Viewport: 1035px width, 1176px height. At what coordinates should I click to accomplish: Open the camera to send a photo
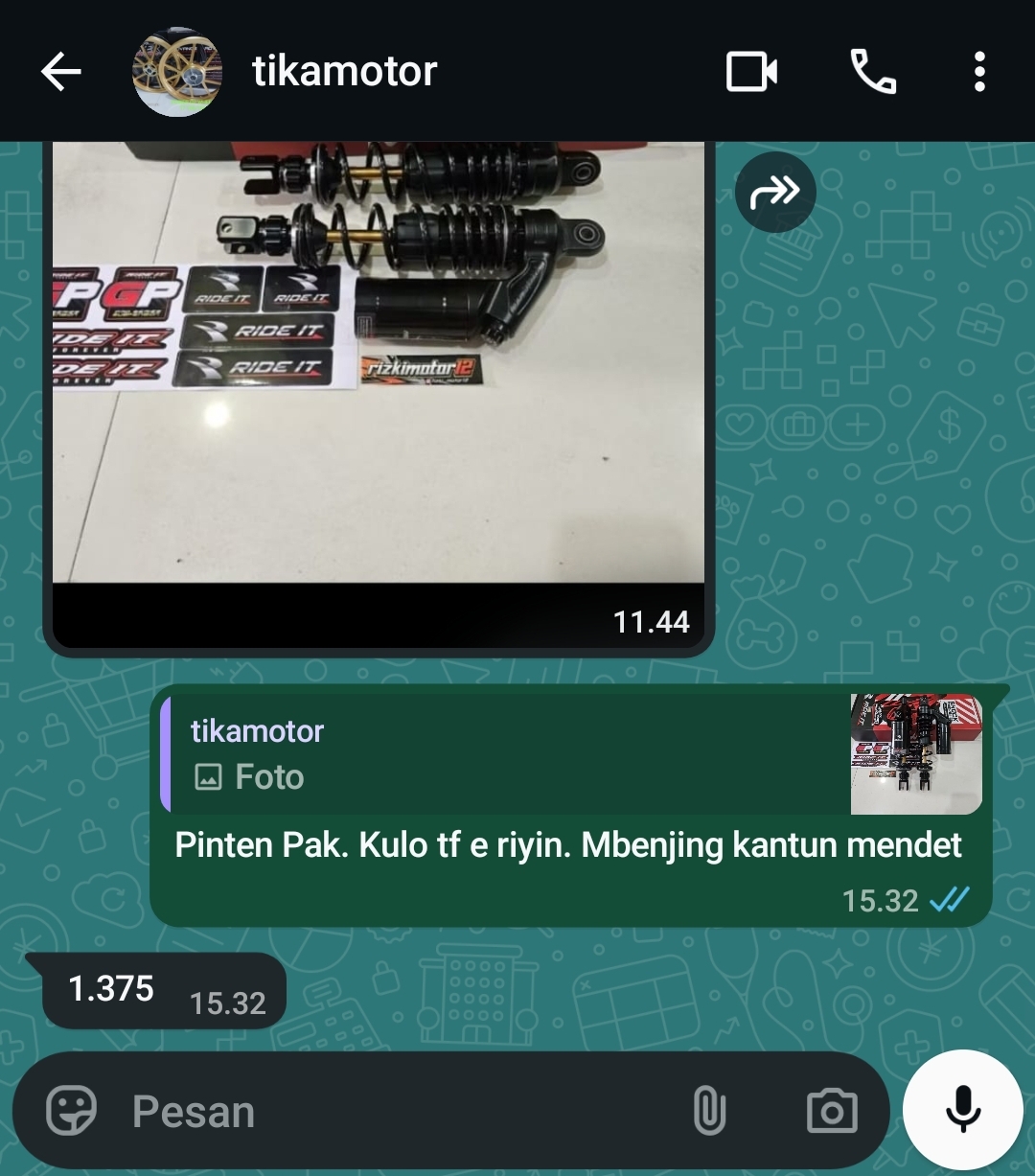click(x=831, y=1112)
